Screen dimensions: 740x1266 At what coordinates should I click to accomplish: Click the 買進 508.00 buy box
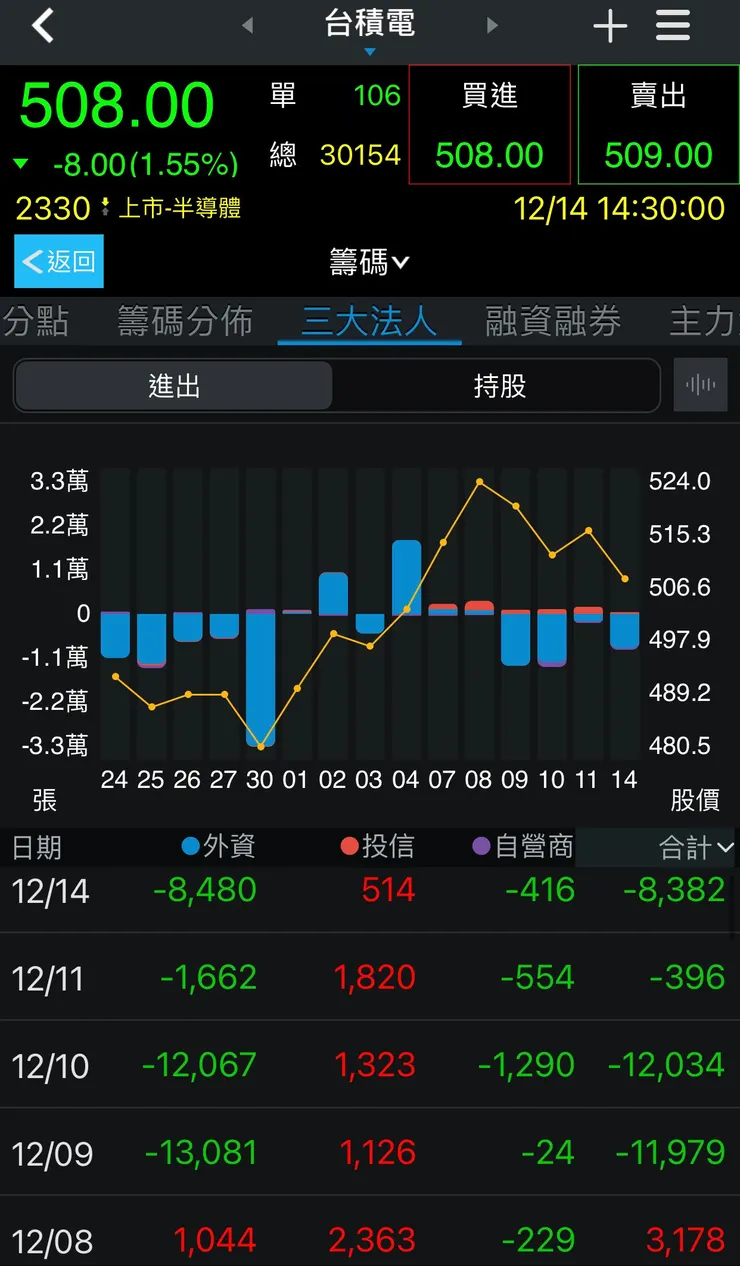[489, 125]
